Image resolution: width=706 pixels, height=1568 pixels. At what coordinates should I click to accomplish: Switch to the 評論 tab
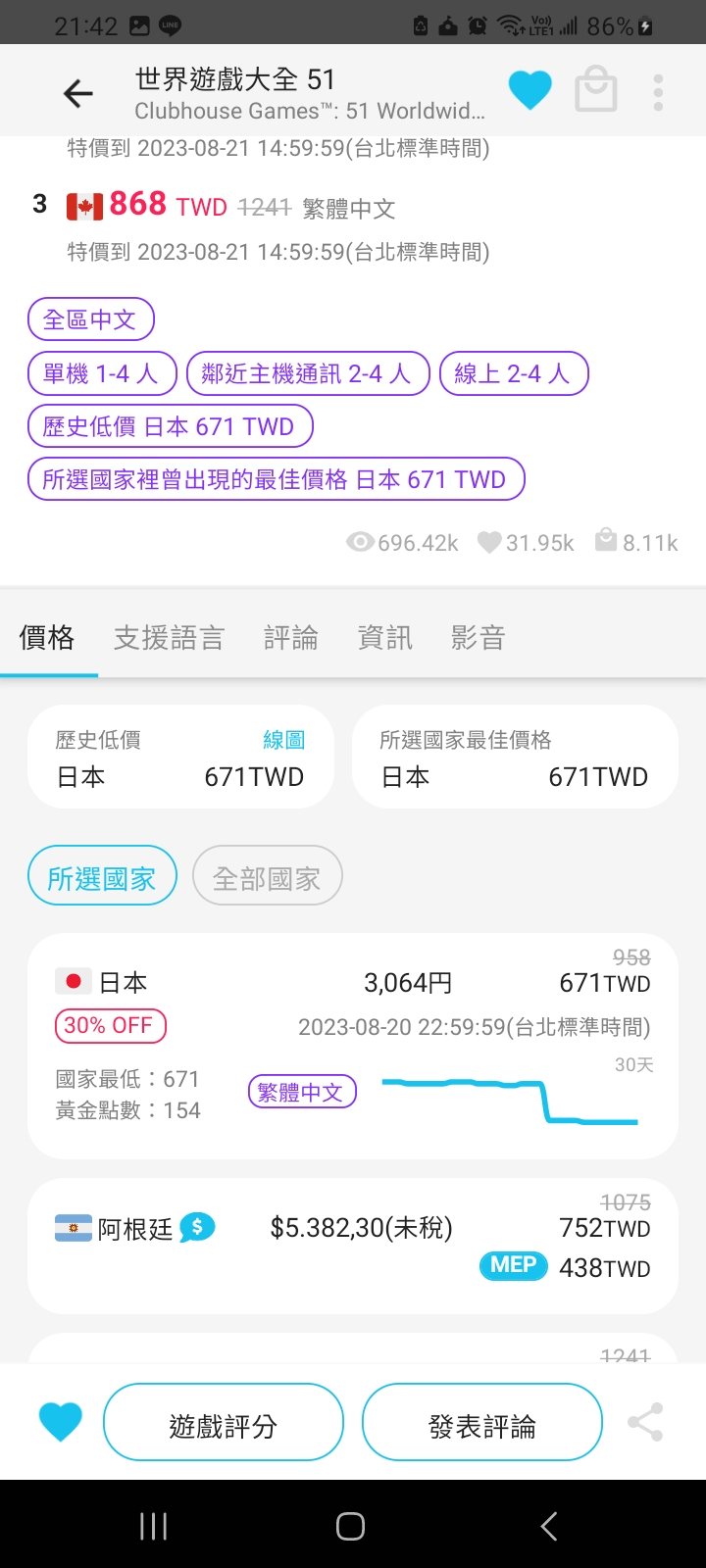pos(291,638)
